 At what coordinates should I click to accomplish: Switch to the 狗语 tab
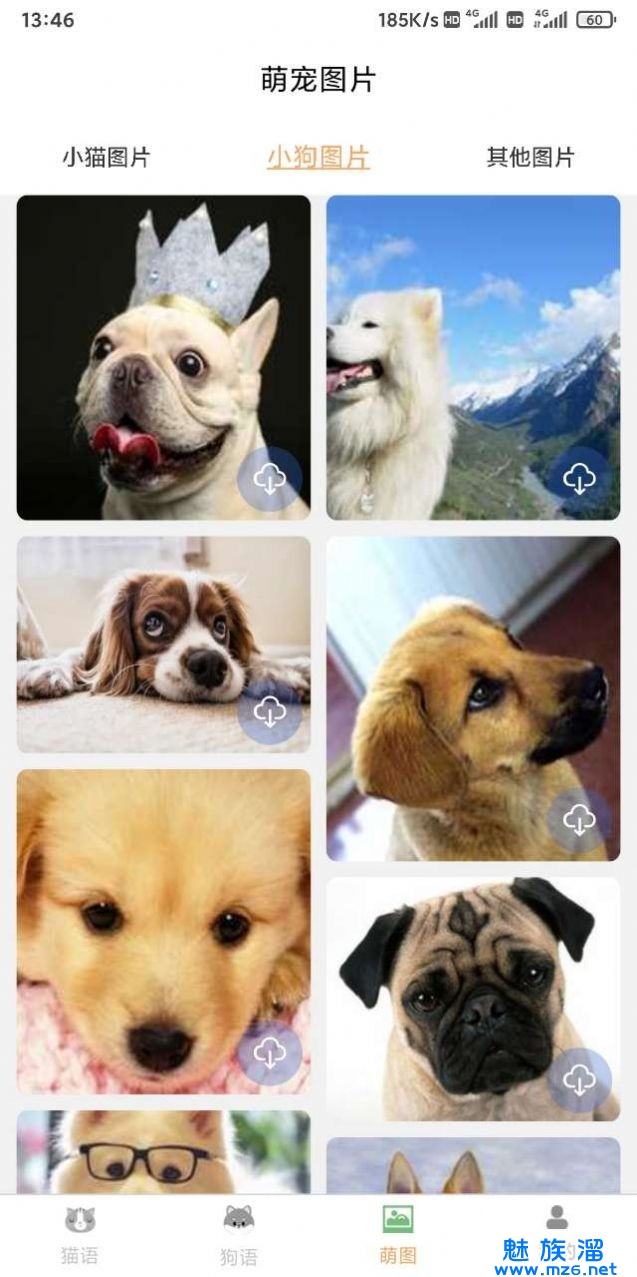click(x=238, y=1235)
